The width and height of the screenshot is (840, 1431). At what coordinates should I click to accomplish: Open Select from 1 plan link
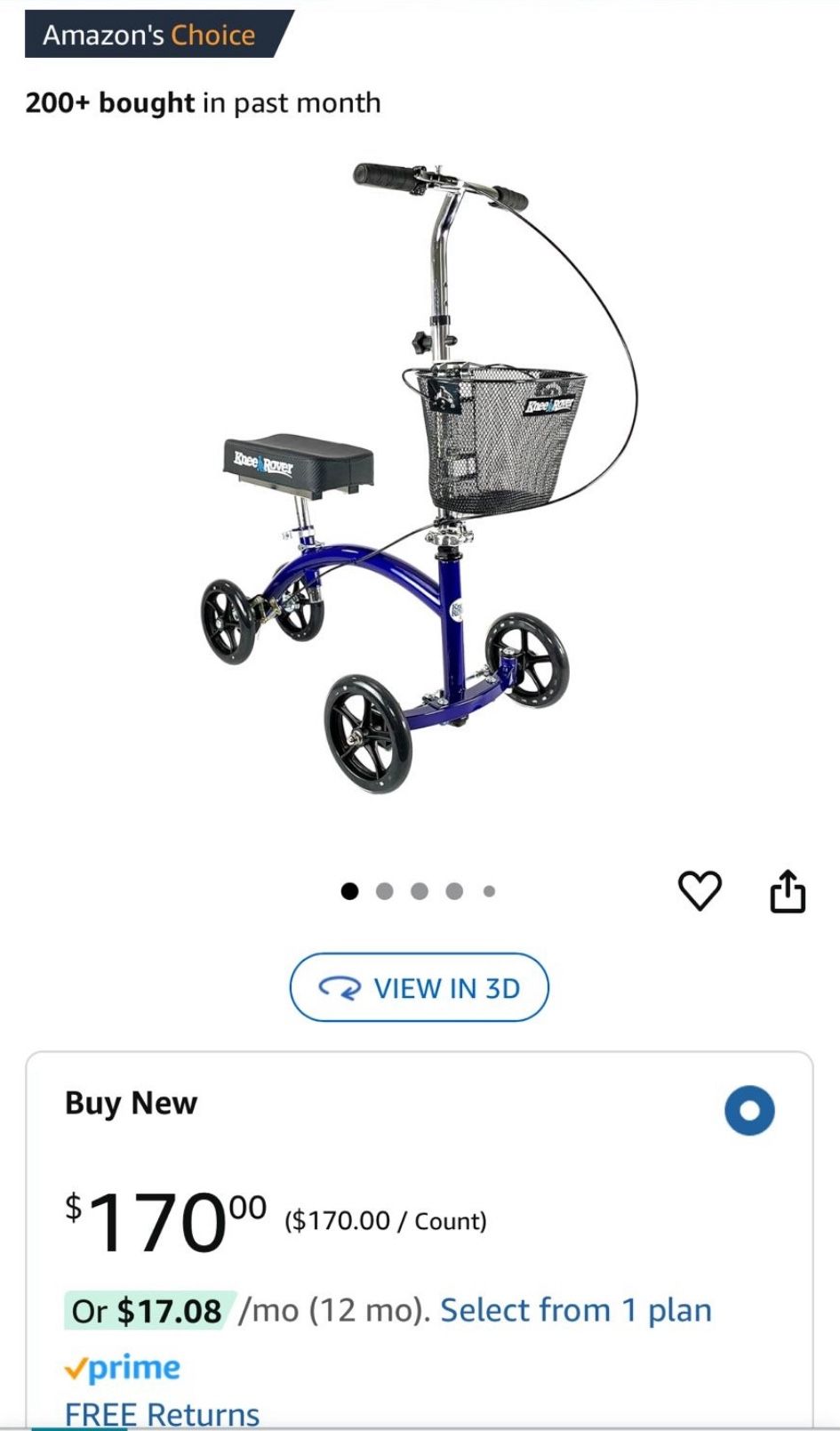pyautogui.click(x=576, y=1310)
